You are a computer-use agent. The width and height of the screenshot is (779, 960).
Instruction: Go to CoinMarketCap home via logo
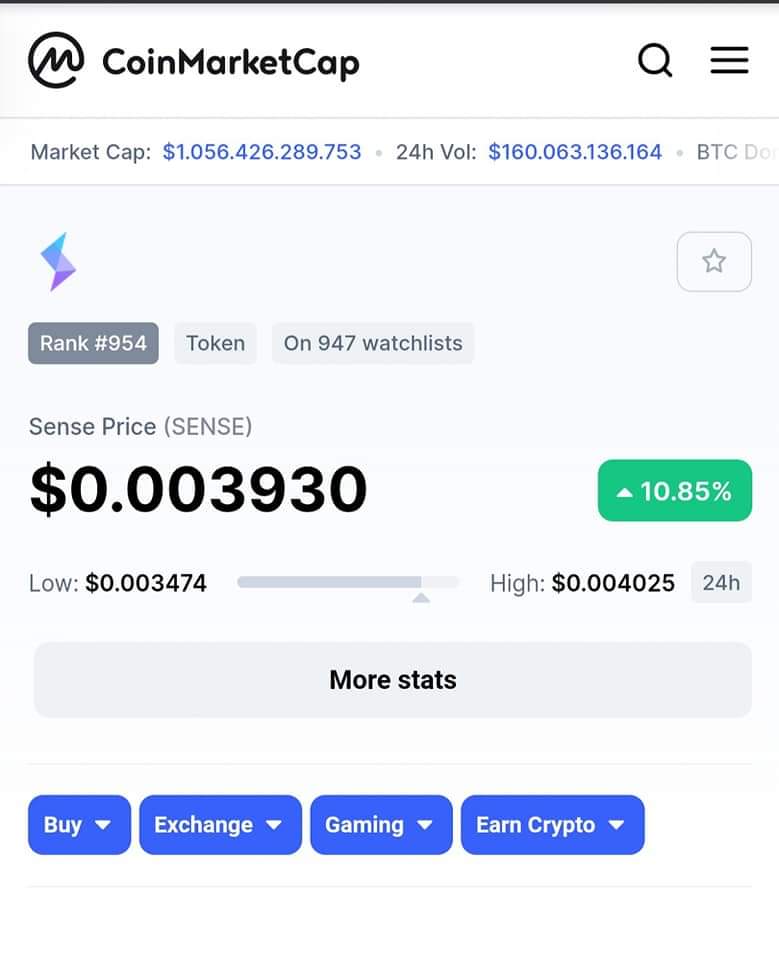point(194,62)
